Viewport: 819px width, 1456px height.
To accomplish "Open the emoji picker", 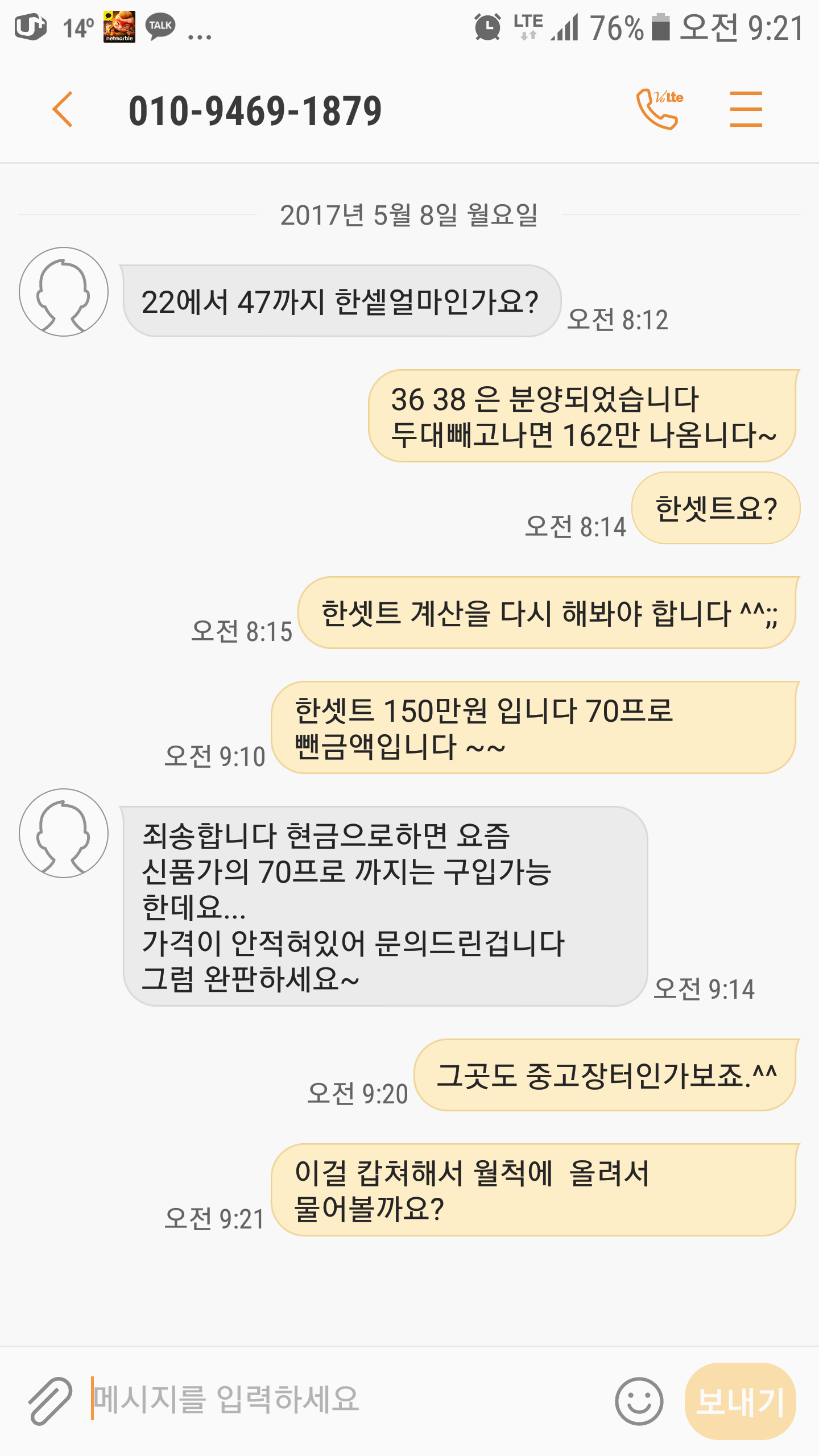I will click(639, 1401).
